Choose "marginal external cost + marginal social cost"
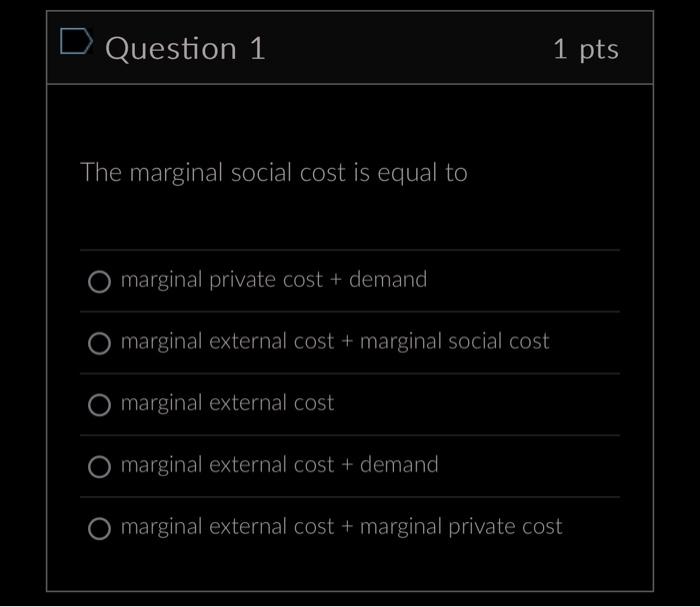The height and width of the screenshot is (607, 700). tap(99, 344)
